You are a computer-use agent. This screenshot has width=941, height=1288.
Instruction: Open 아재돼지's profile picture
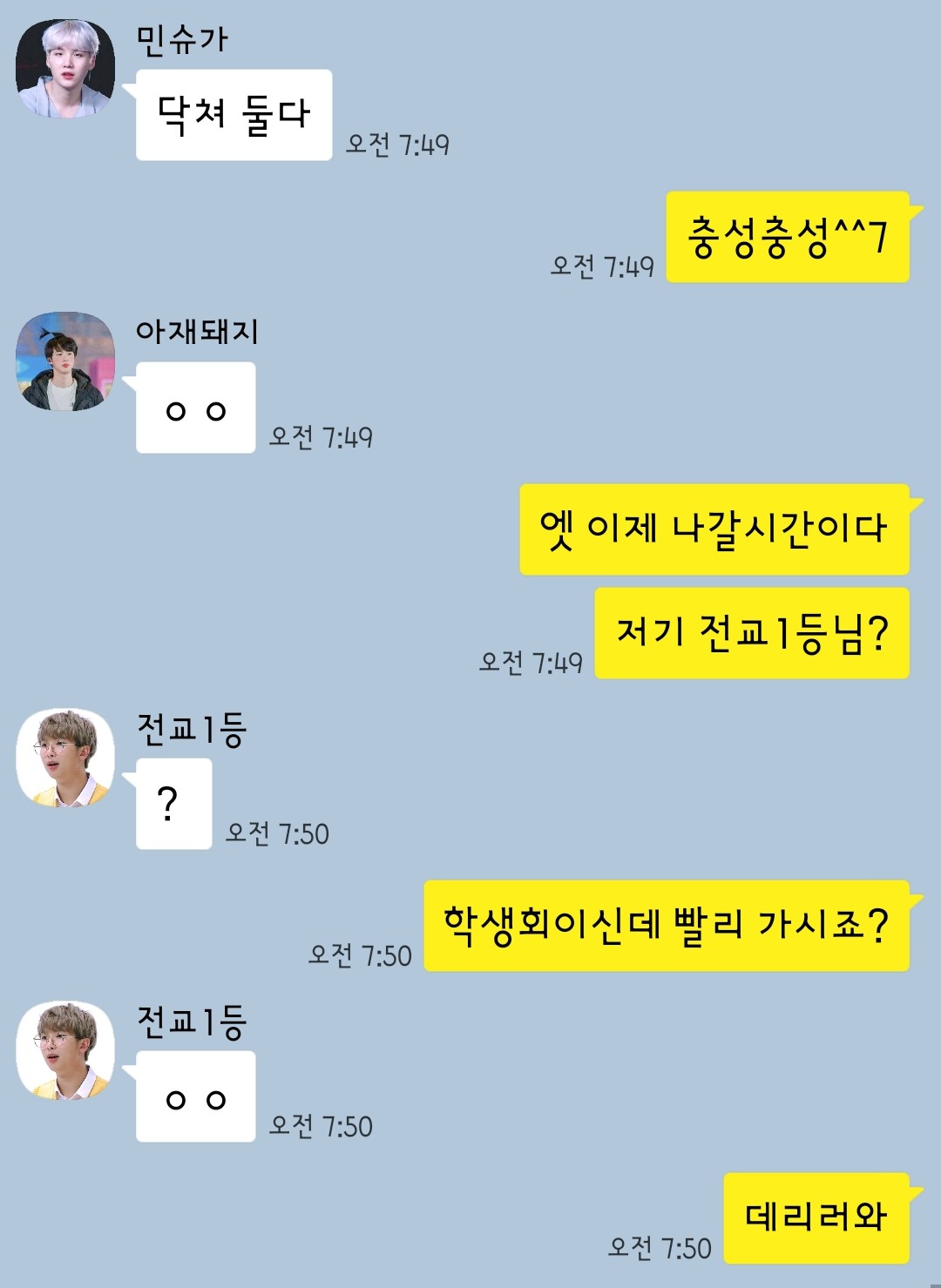[x=65, y=361]
